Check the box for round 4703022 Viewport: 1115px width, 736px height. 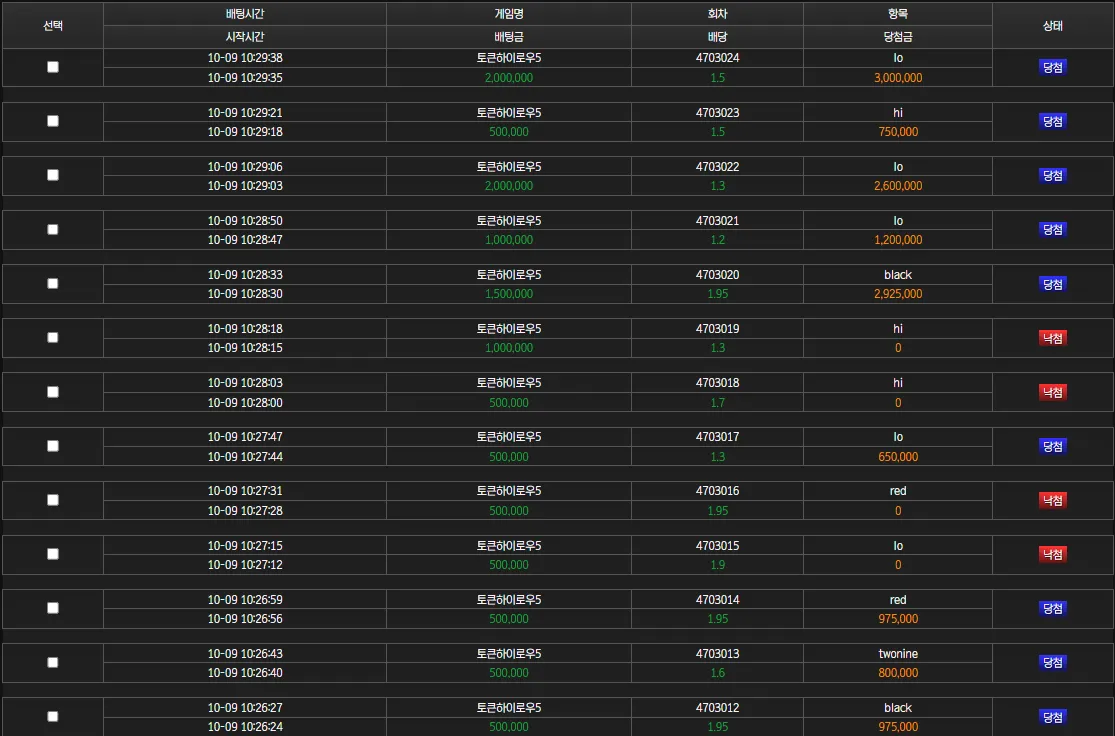click(53, 175)
